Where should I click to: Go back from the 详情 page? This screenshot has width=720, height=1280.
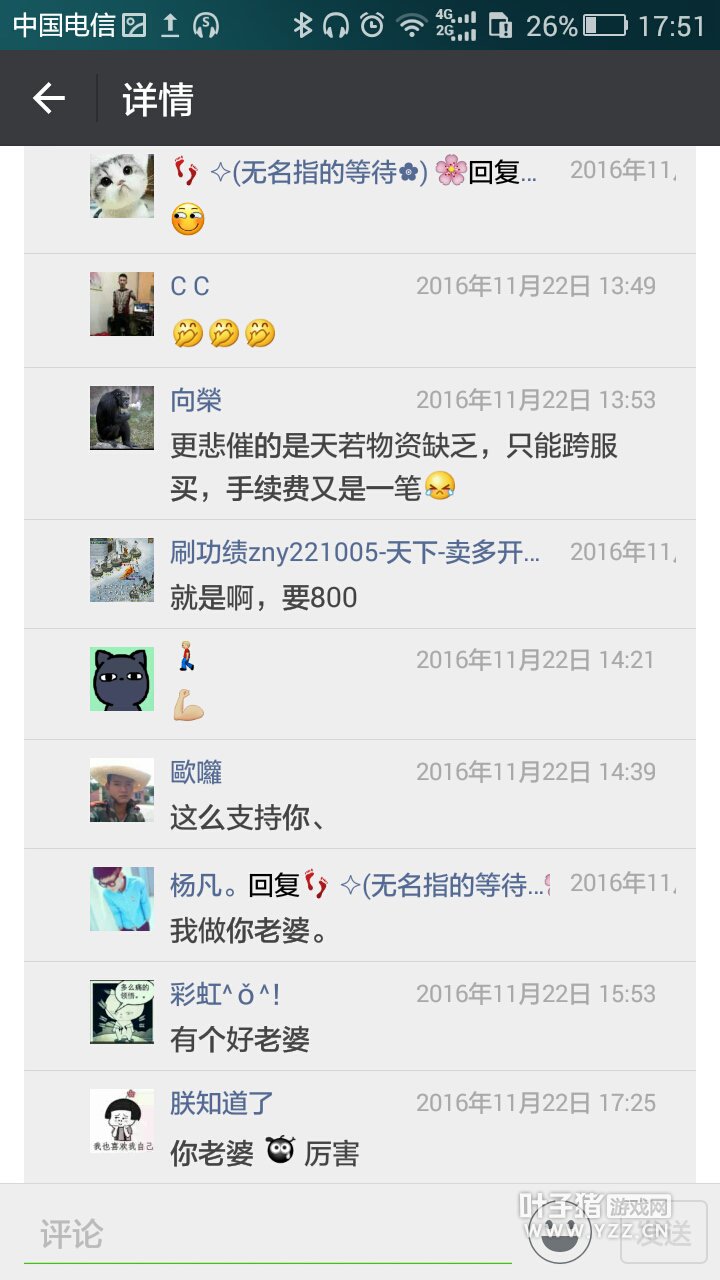[x=48, y=98]
